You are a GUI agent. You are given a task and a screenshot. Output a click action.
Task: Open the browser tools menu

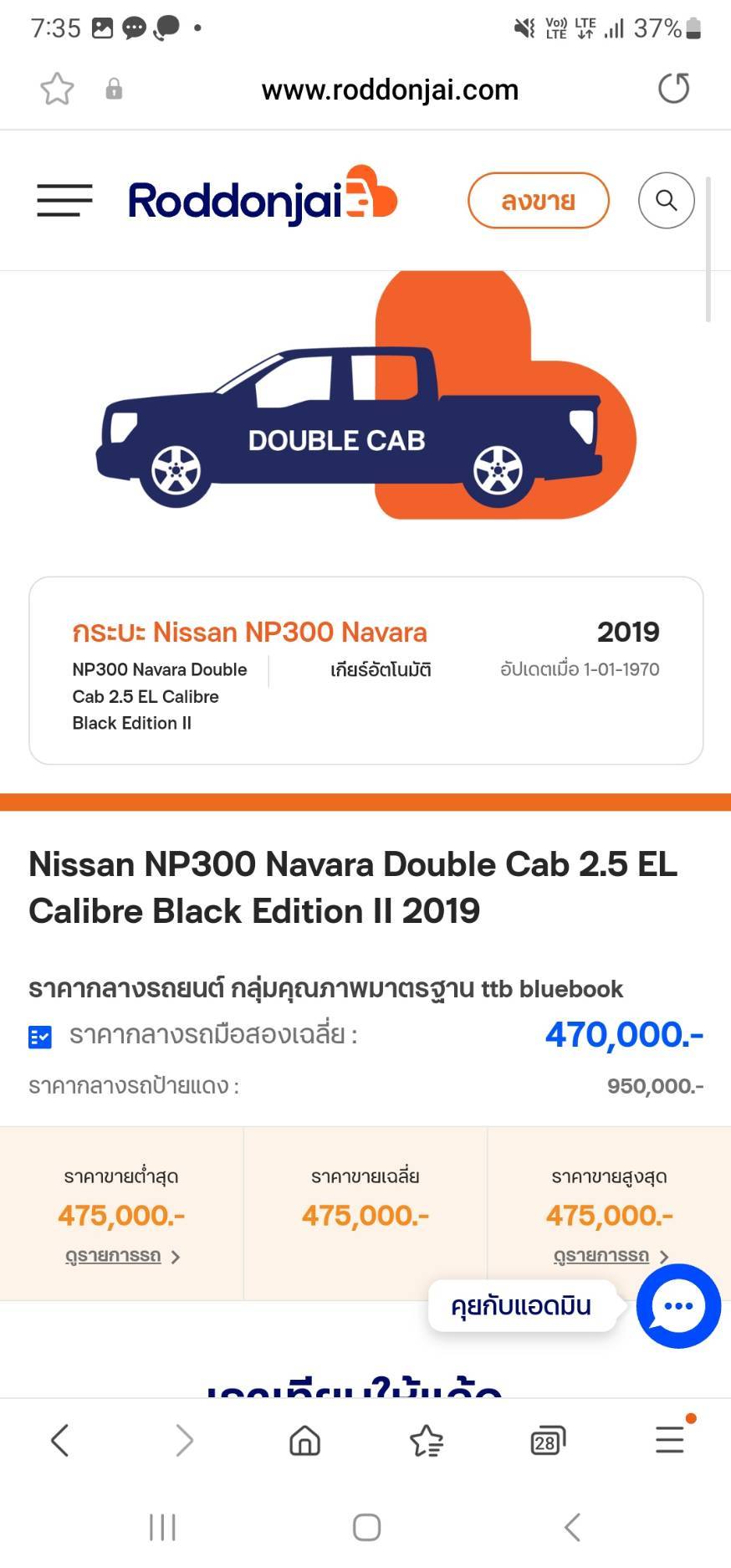click(670, 1440)
